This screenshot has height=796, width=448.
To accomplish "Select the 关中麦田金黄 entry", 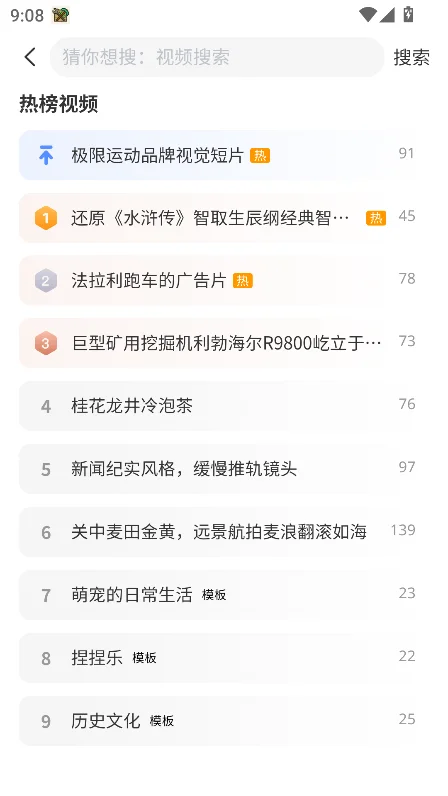I will pyautogui.click(x=217, y=532).
